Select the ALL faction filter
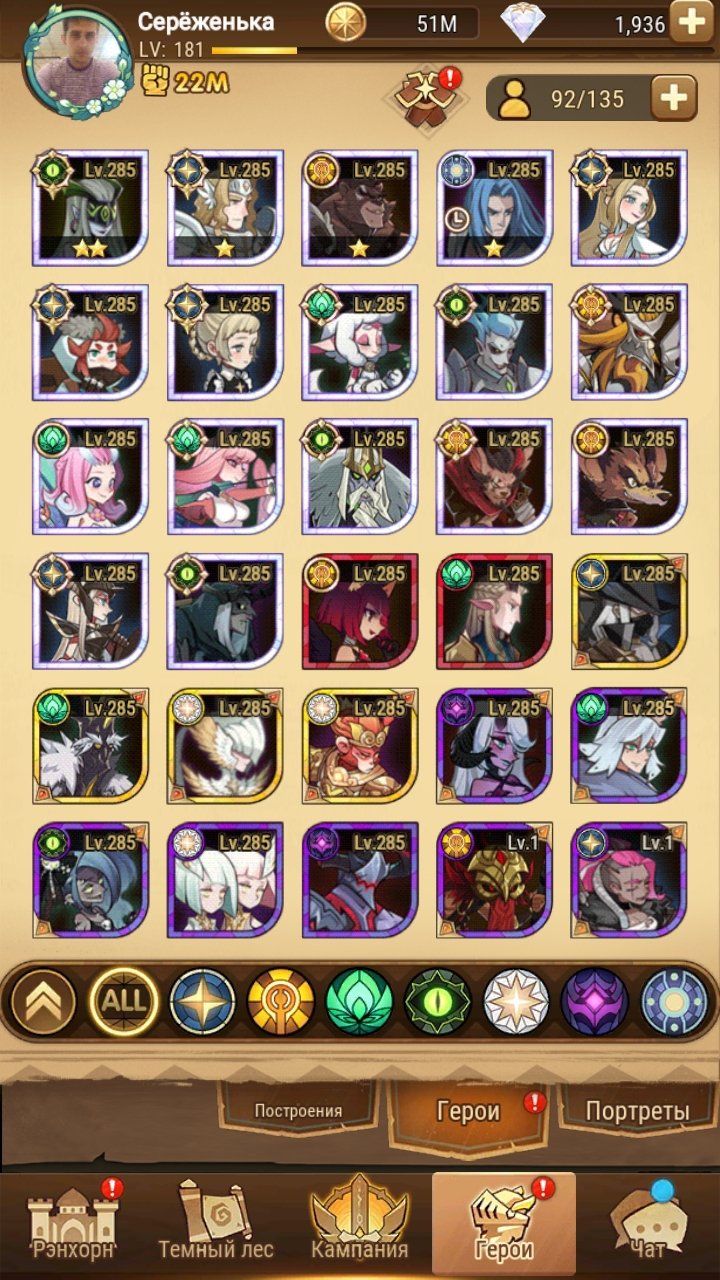720x1280 pixels. [122, 1001]
